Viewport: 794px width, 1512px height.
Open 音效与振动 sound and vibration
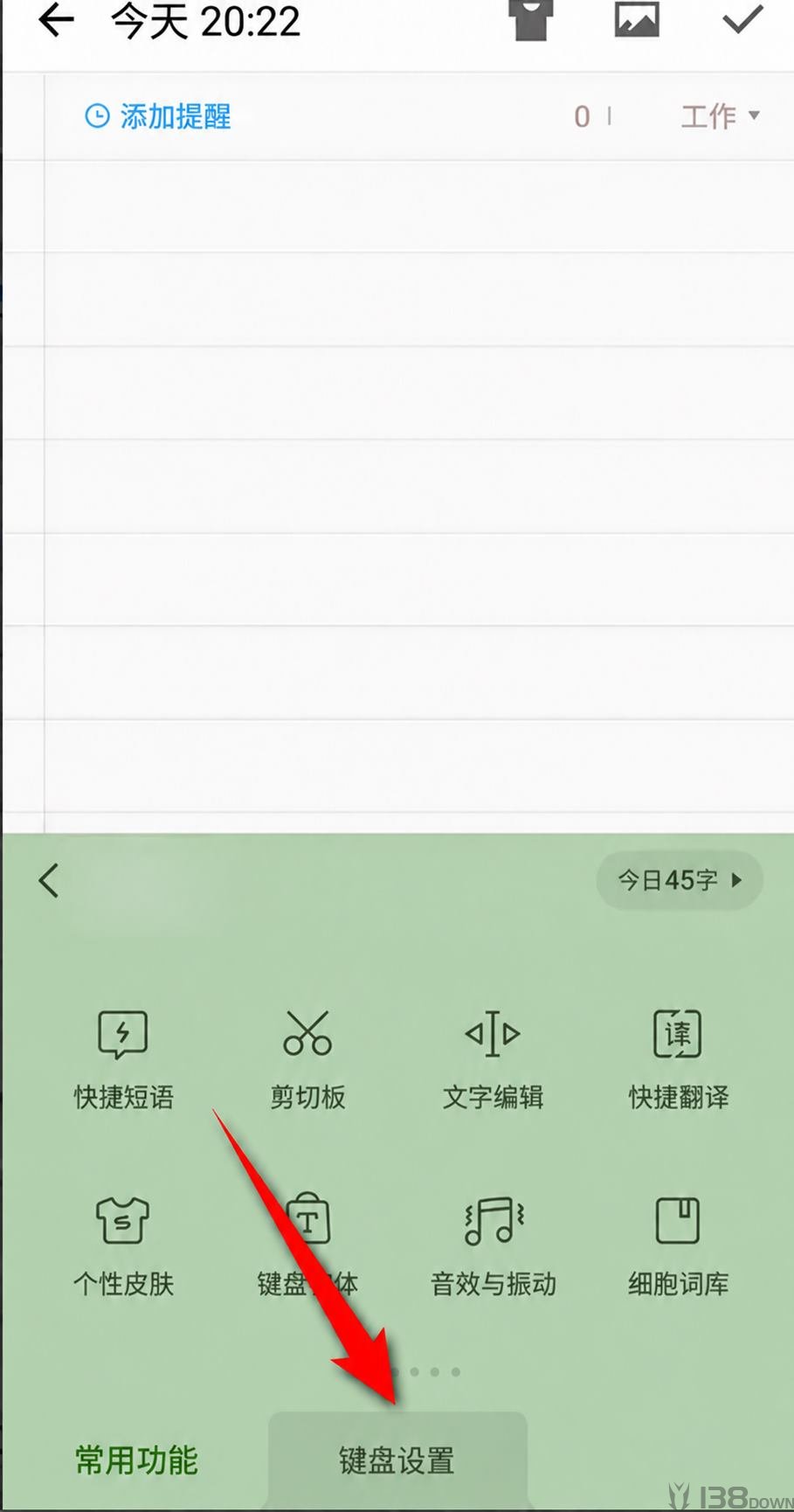(x=493, y=1246)
